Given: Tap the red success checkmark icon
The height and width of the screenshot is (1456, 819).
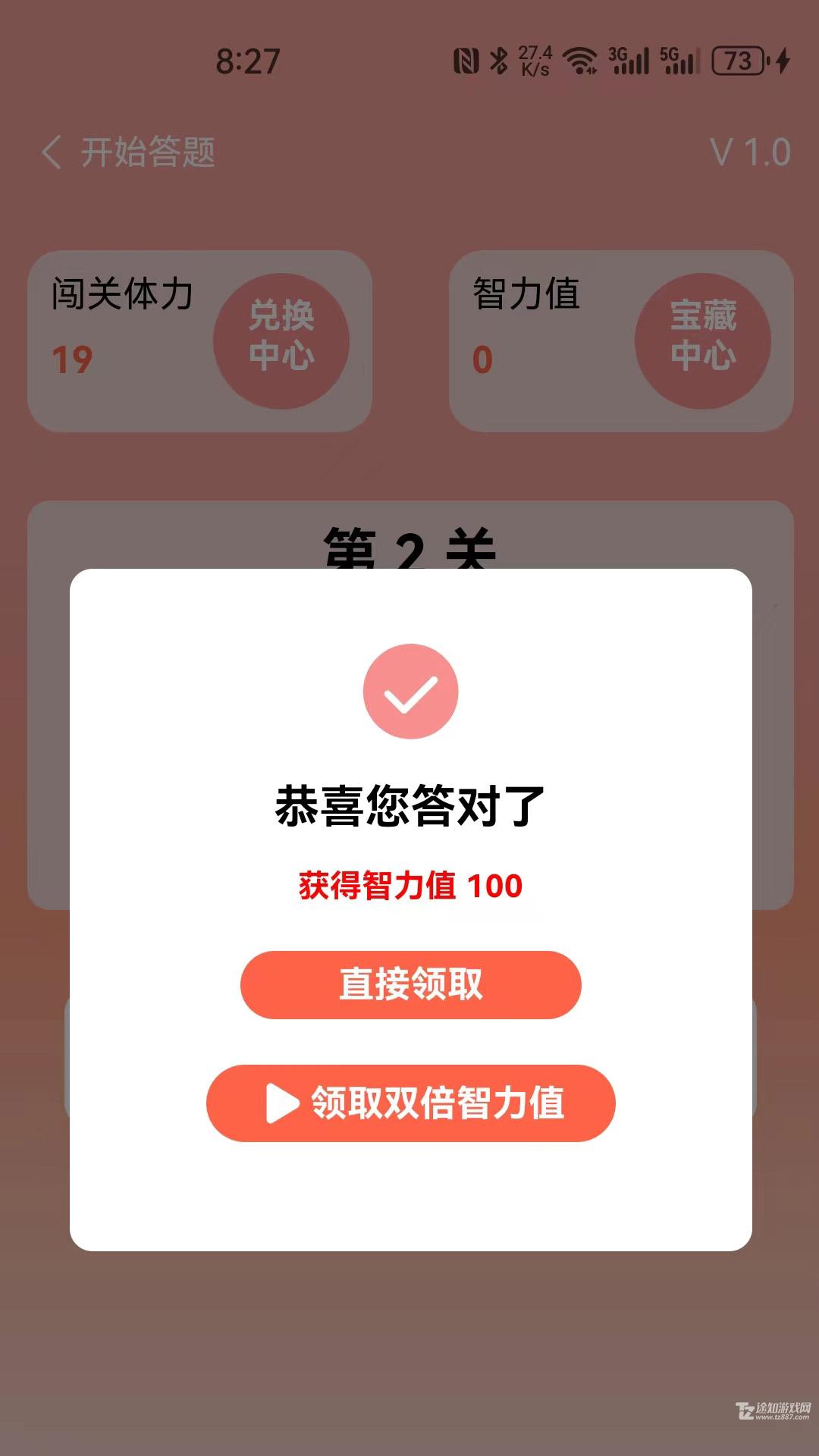Looking at the screenshot, I should click(409, 692).
